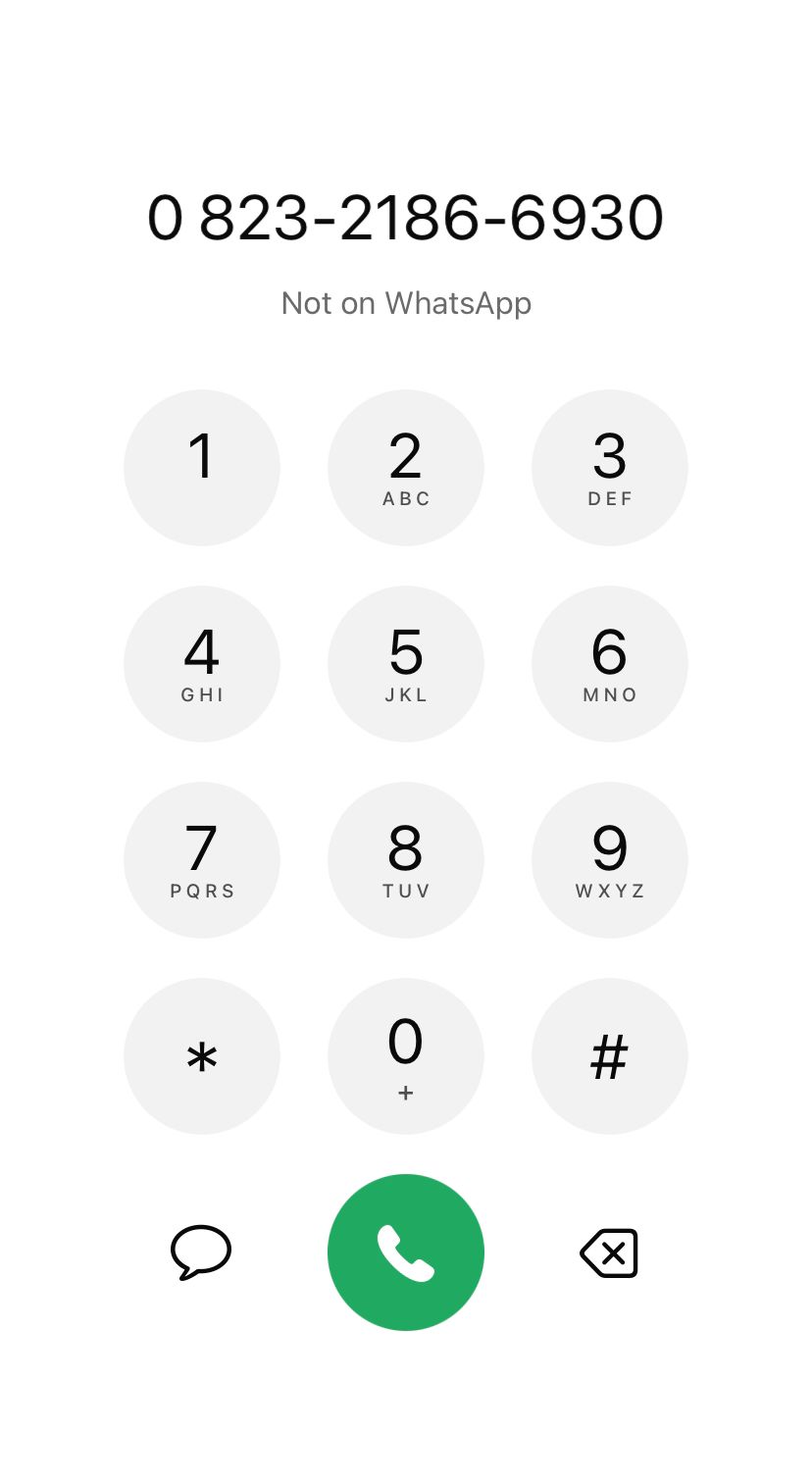This screenshot has height=1483, width=812.
Task: Enter digit 9 WXYZ
Action: [610, 859]
